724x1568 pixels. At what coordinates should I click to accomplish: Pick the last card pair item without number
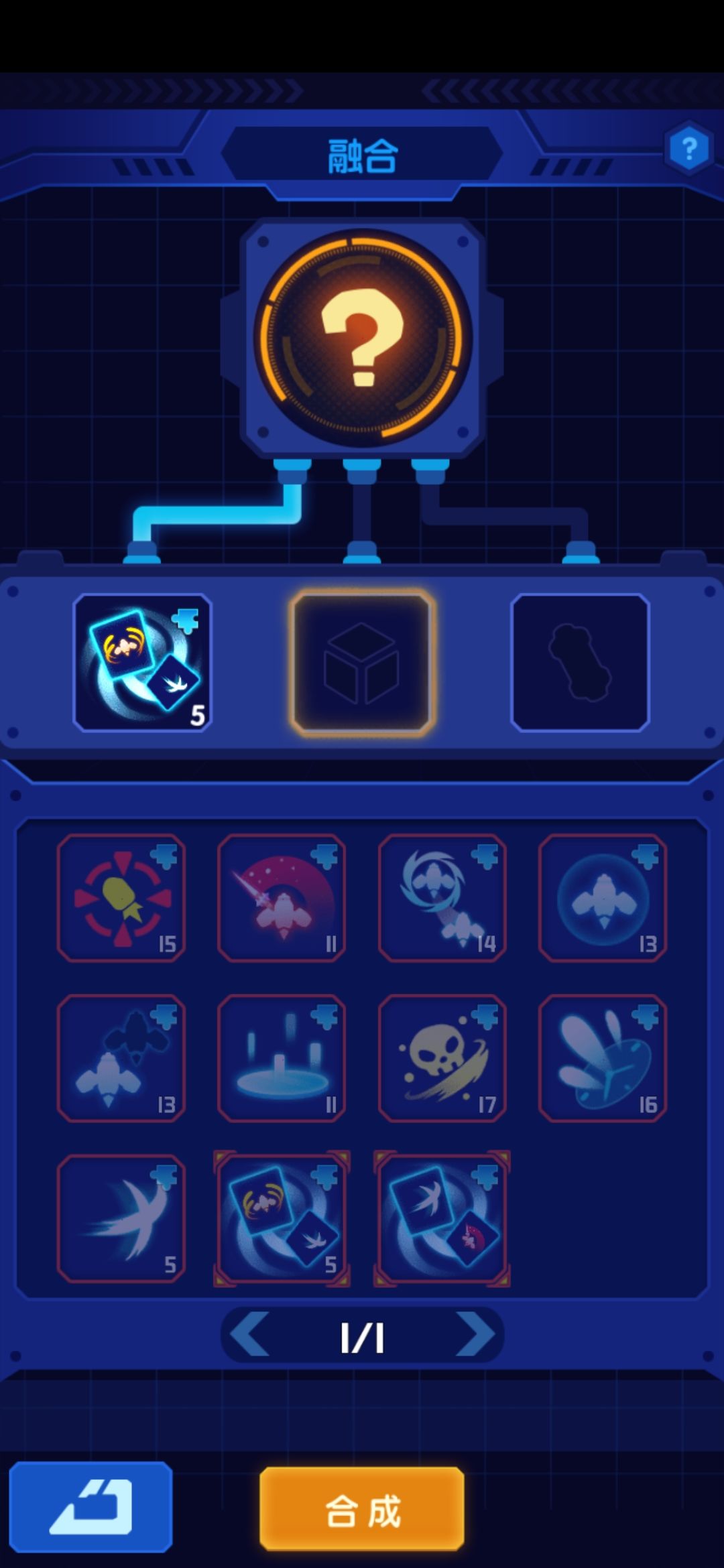pos(442,1218)
